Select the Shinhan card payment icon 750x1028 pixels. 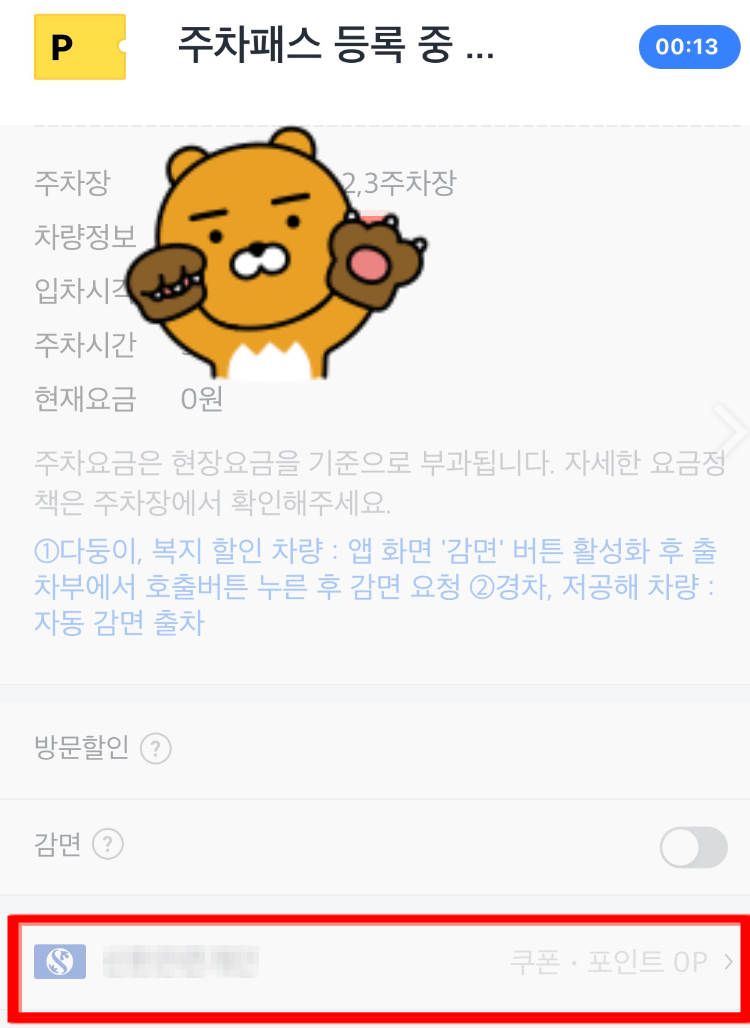click(60, 962)
